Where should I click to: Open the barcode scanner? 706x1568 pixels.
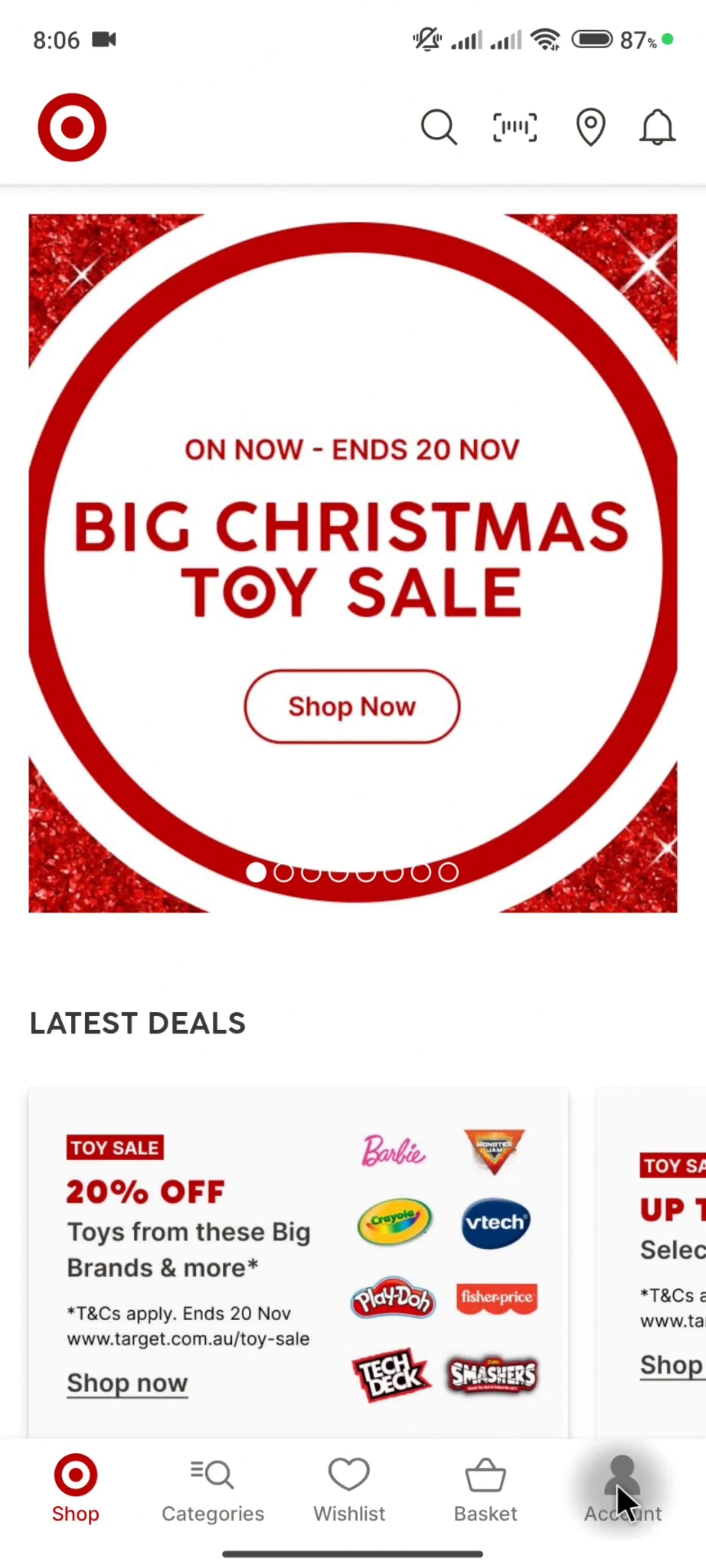click(x=515, y=127)
